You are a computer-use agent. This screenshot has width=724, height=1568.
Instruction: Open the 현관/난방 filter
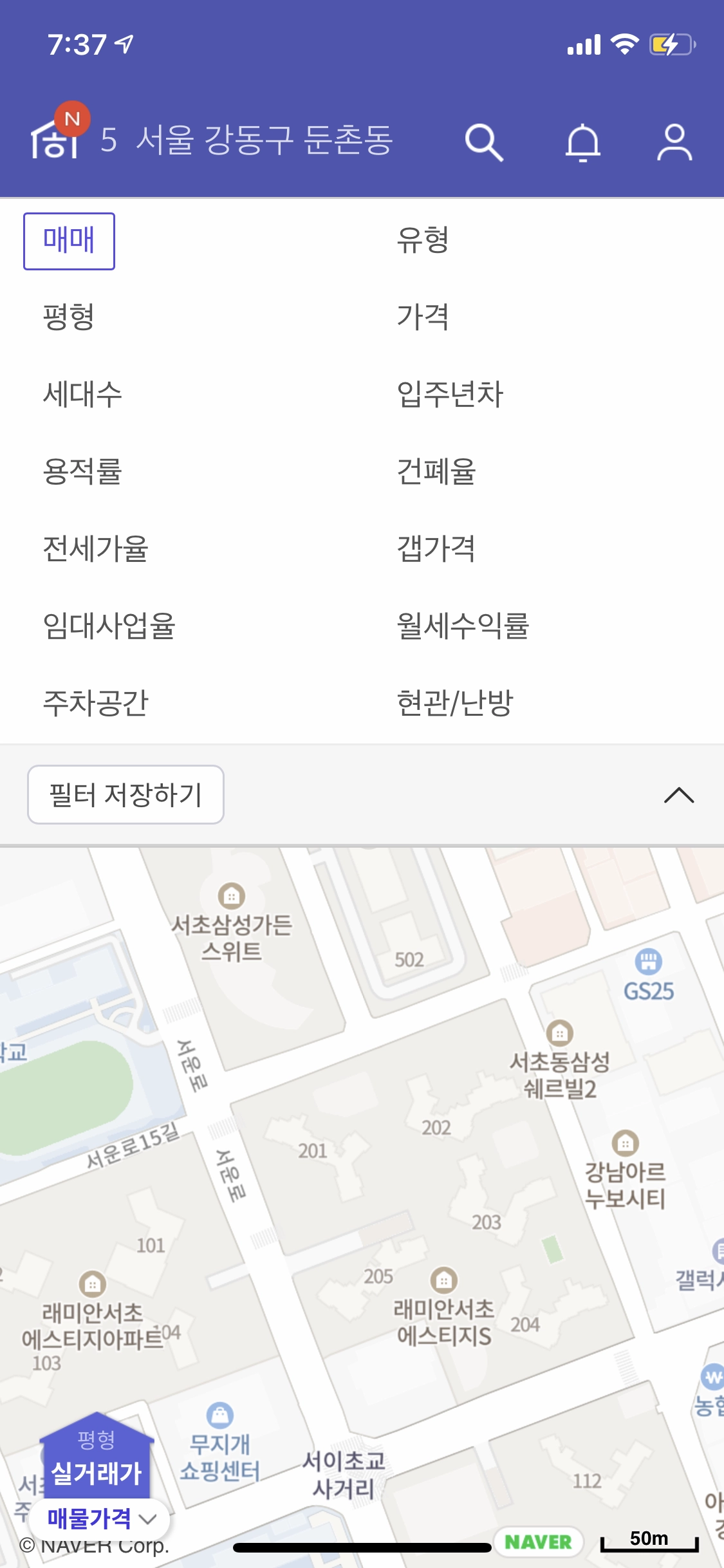point(455,703)
